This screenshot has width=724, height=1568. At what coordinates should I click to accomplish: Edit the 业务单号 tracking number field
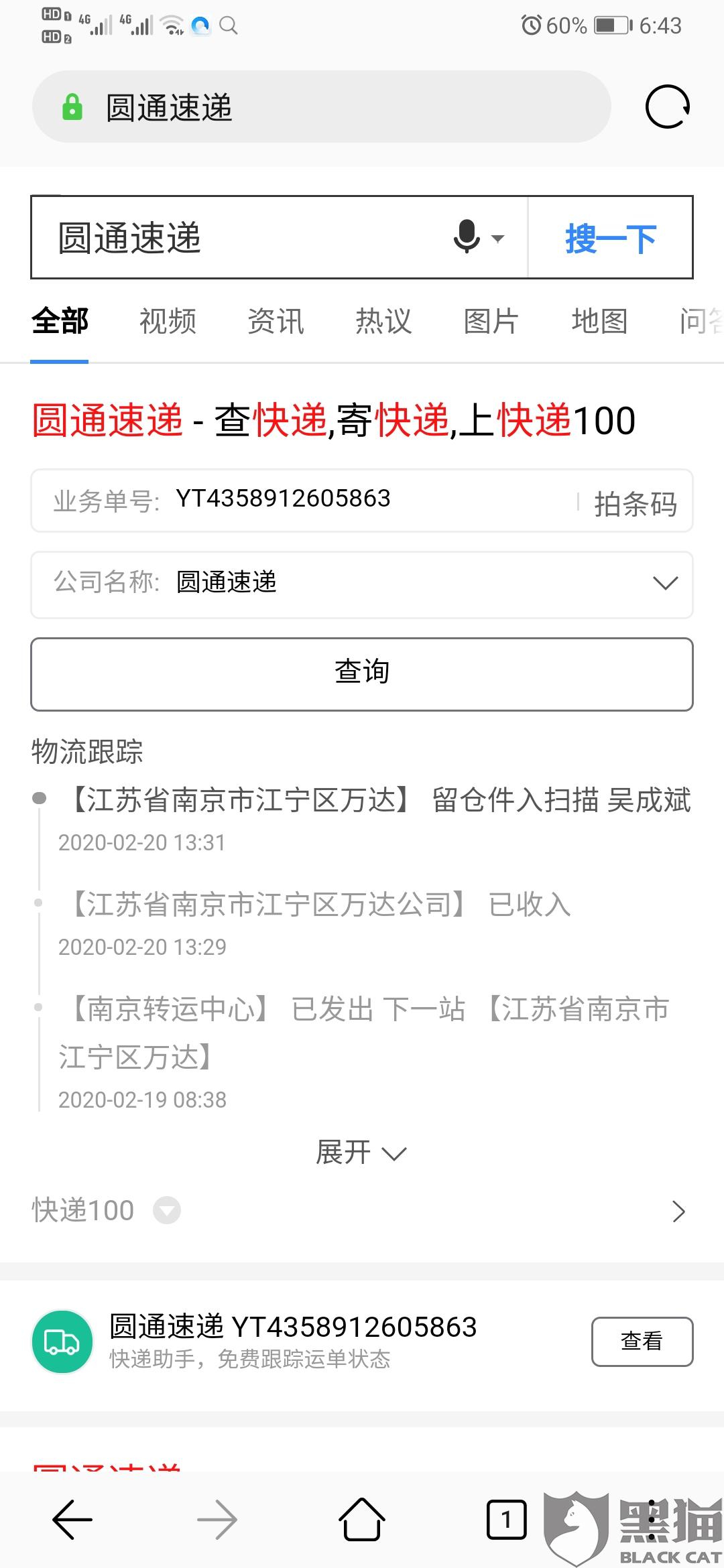click(x=362, y=499)
